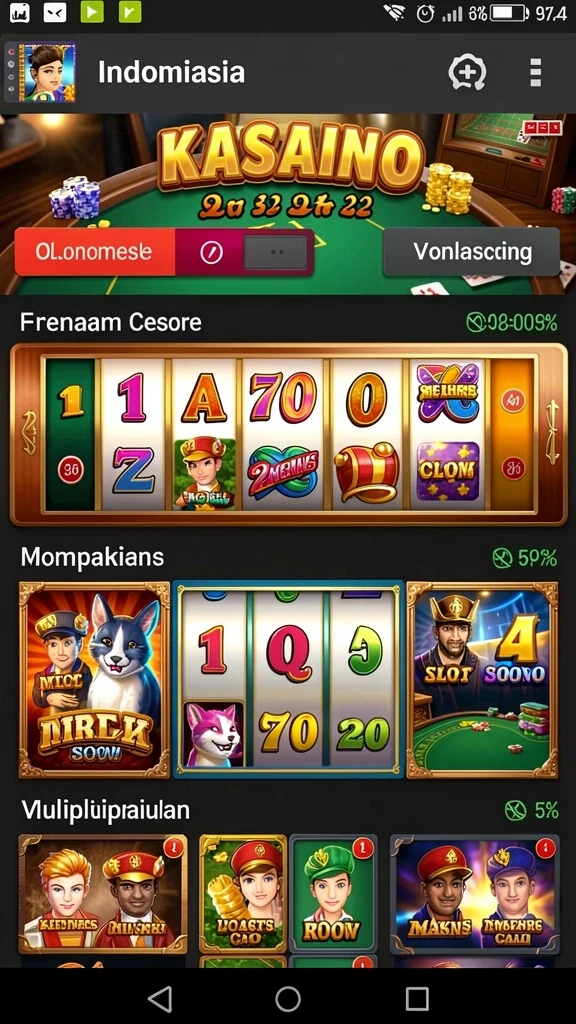Open the Keednecs multiplayer game card
Screen dimensions: 576x1024
[103, 894]
